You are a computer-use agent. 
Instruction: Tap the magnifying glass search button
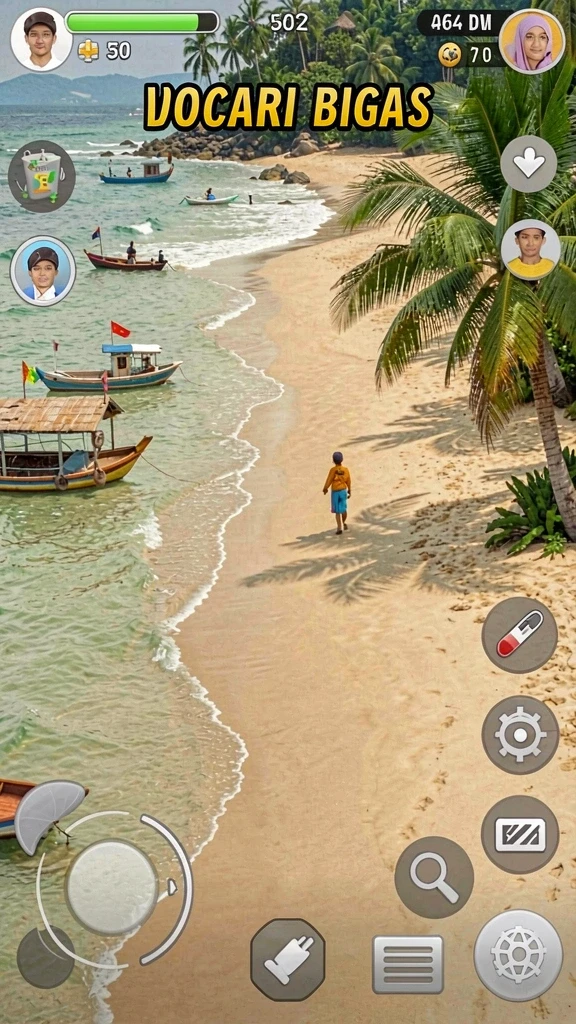tap(434, 877)
